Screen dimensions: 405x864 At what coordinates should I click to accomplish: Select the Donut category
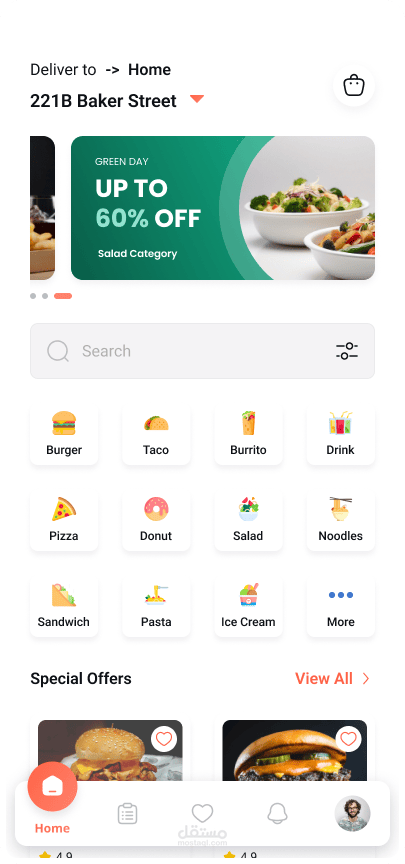pos(156,520)
